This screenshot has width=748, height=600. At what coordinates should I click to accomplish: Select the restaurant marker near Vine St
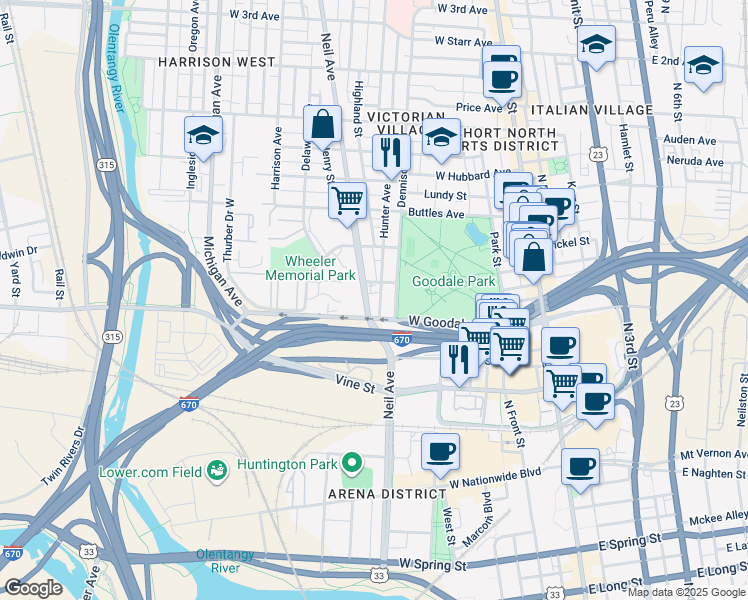(459, 363)
